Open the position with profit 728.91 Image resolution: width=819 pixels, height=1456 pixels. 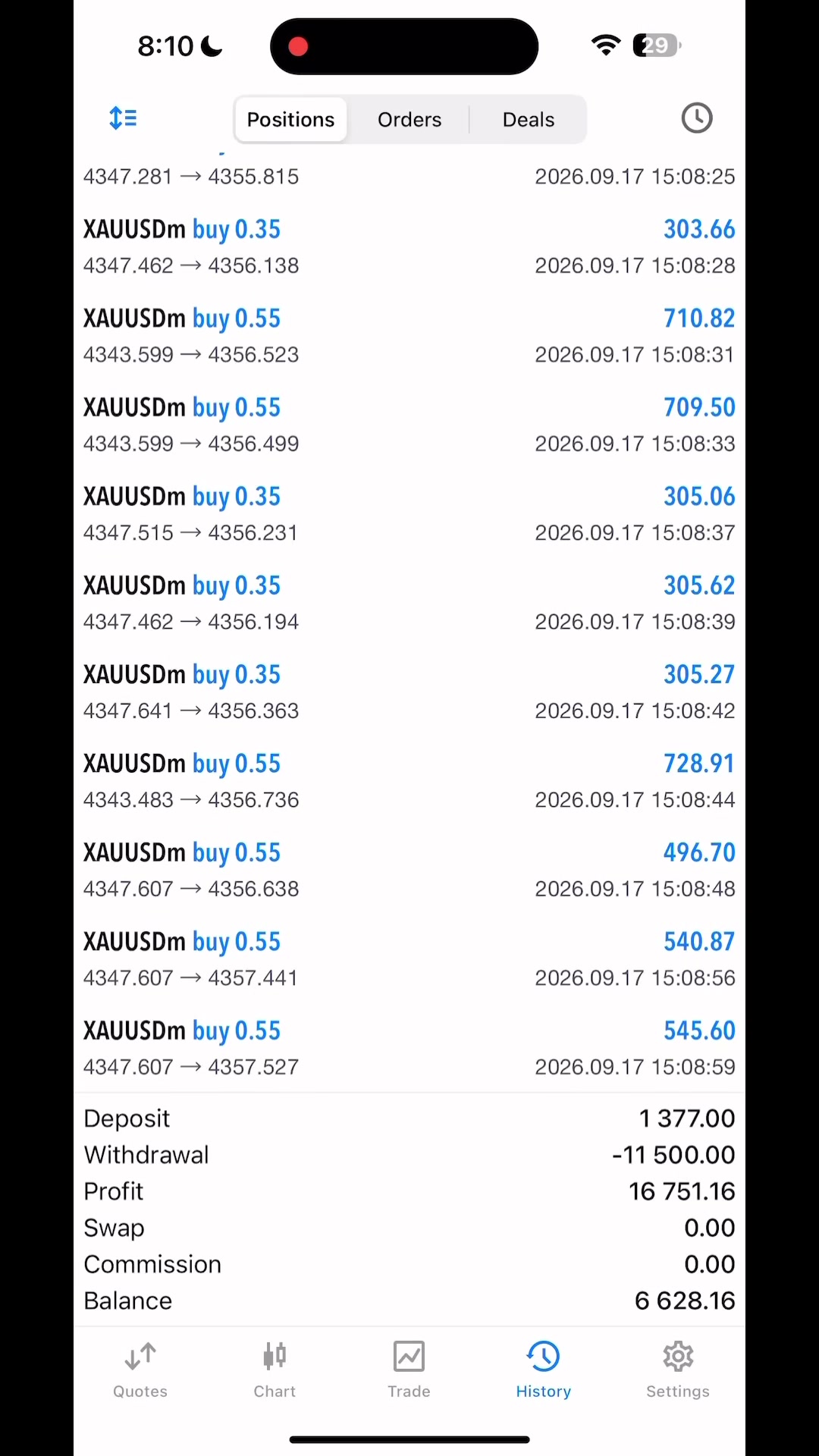click(x=409, y=781)
